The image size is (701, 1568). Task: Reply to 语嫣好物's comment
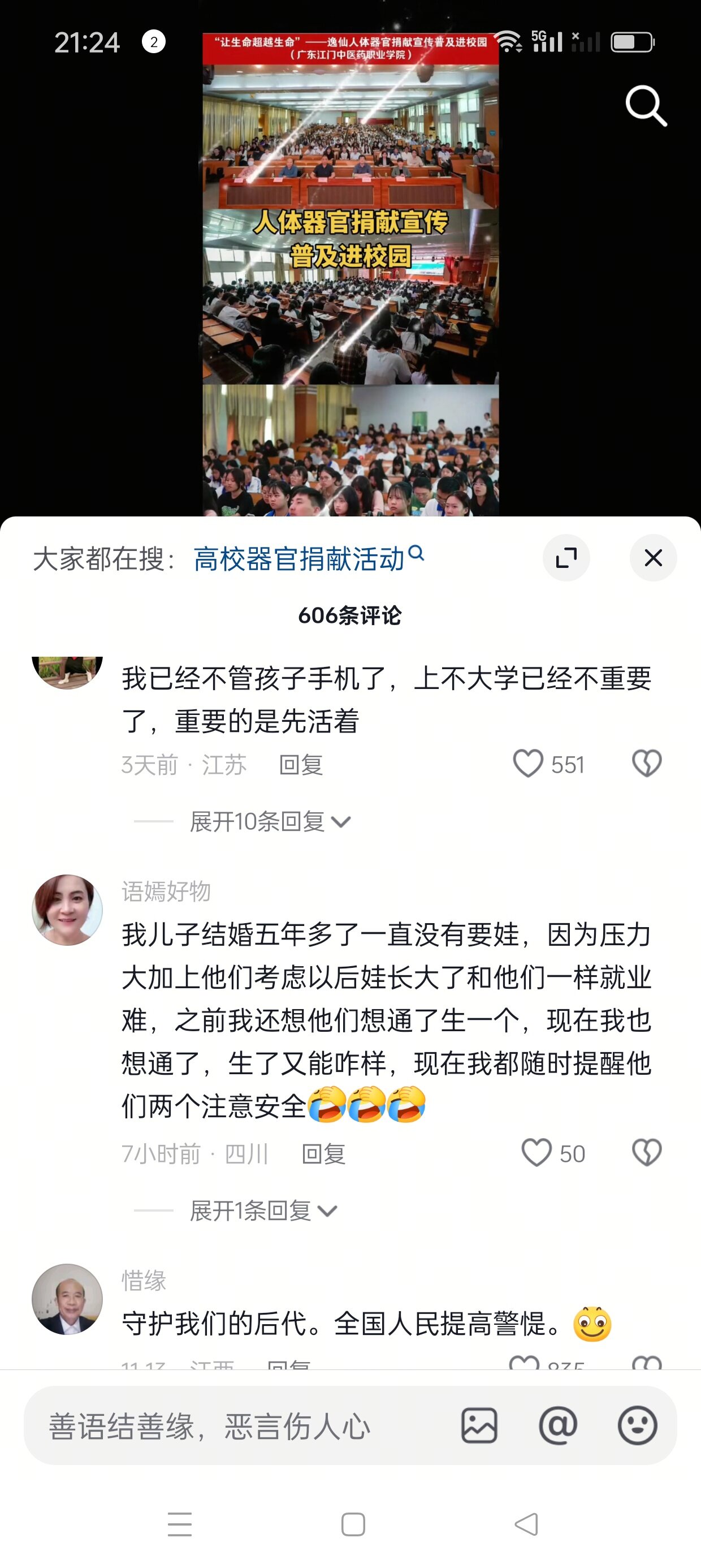(x=323, y=1154)
